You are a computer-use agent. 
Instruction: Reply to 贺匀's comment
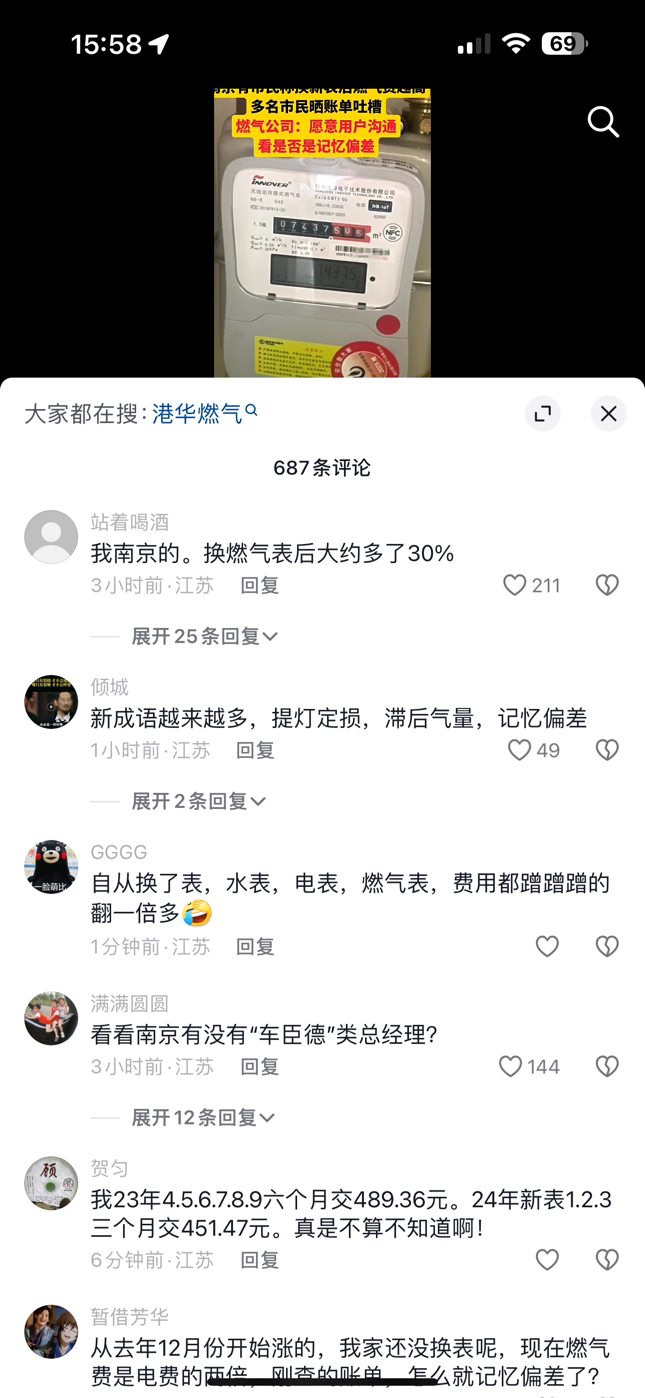(259, 1260)
